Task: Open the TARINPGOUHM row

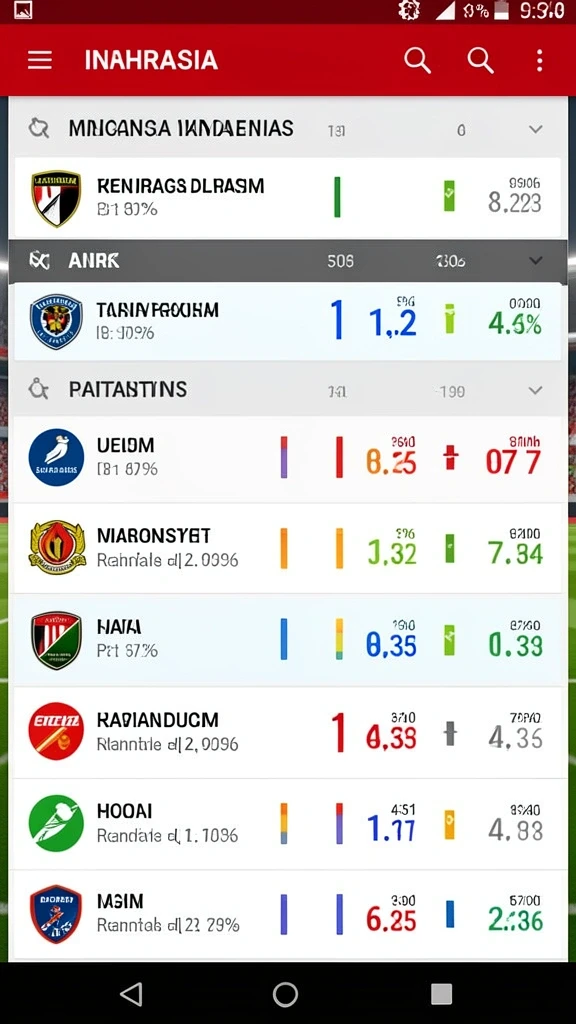Action: [x=287, y=321]
